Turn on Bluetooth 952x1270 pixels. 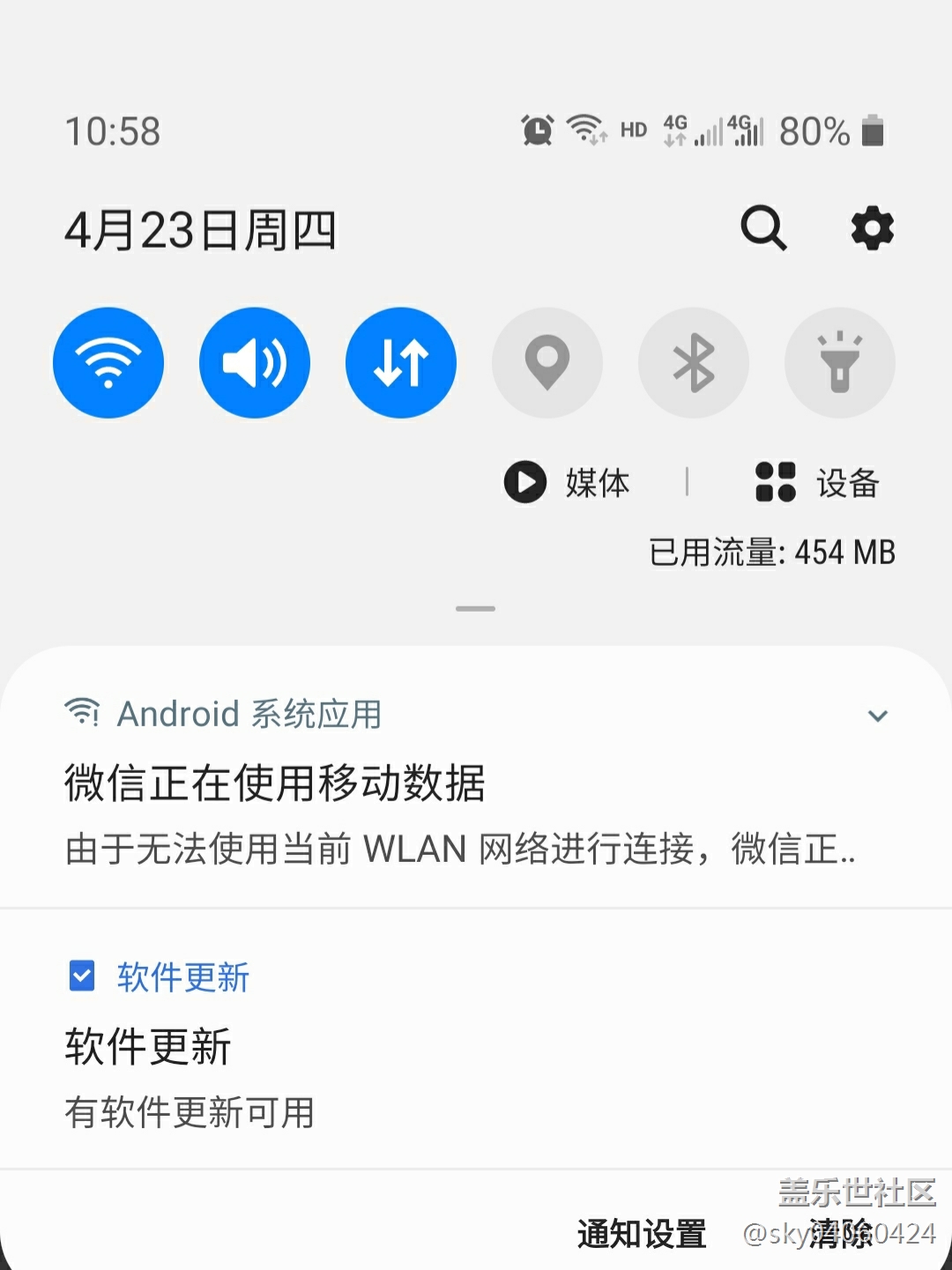[x=694, y=362]
